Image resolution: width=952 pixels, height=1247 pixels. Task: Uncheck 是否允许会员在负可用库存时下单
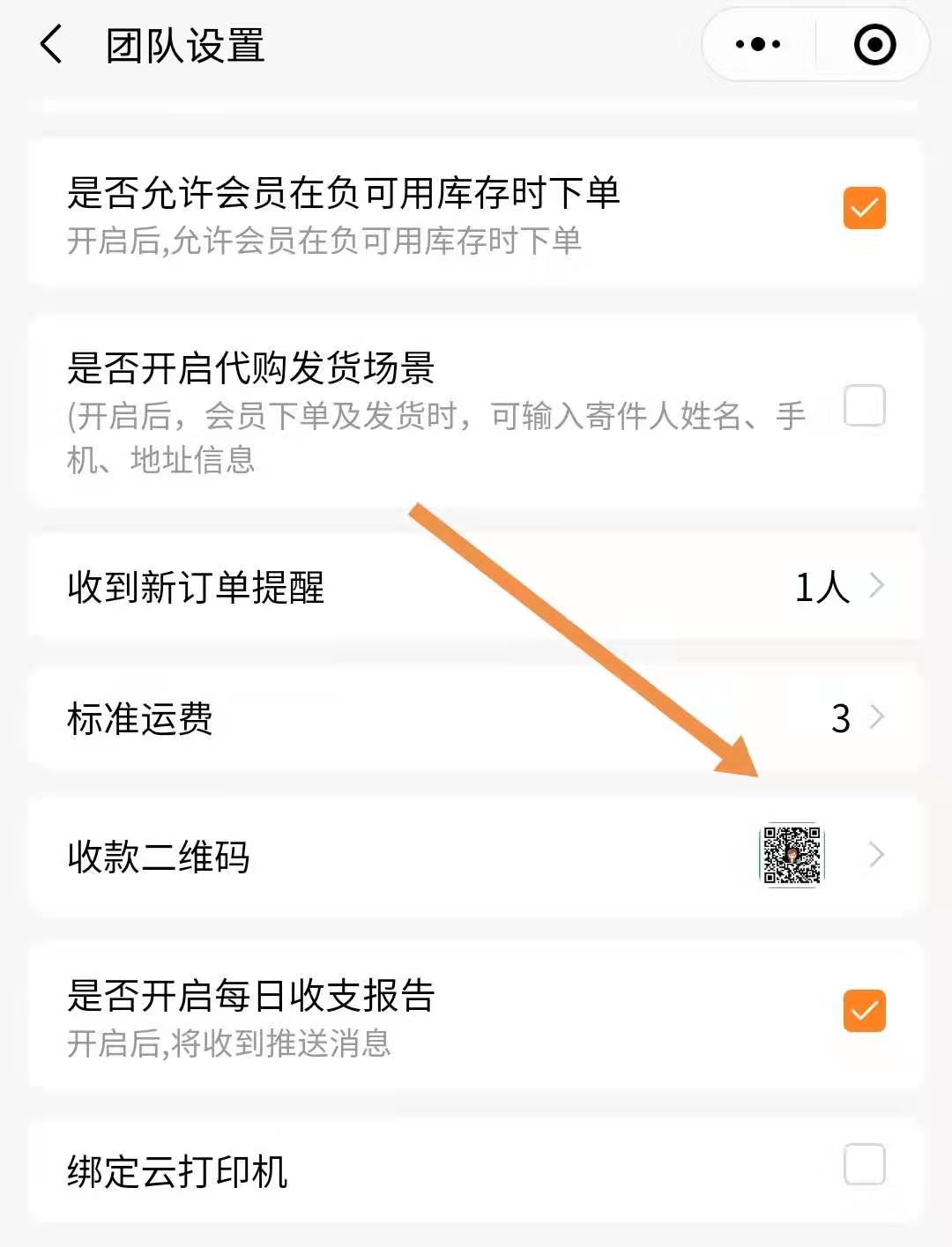click(x=864, y=209)
